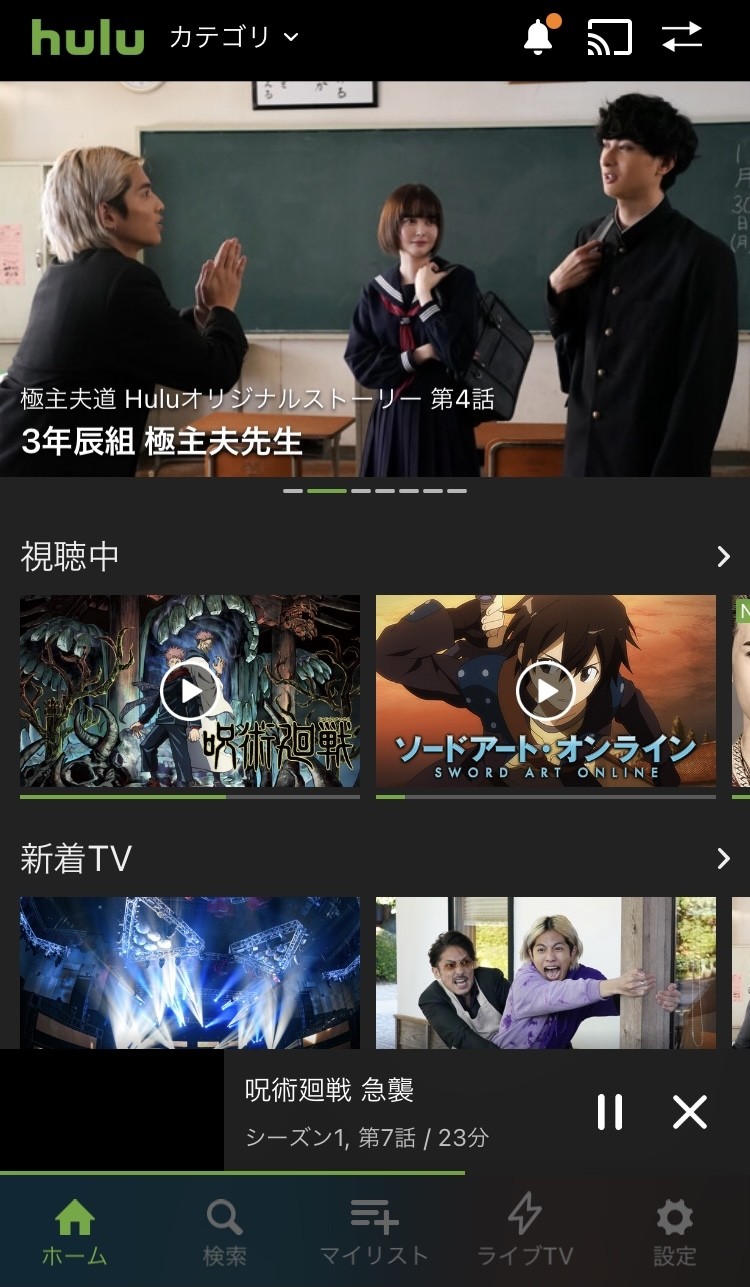The height and width of the screenshot is (1287, 750).
Task: Expand the 新着TV section arrow
Action: tap(724, 859)
